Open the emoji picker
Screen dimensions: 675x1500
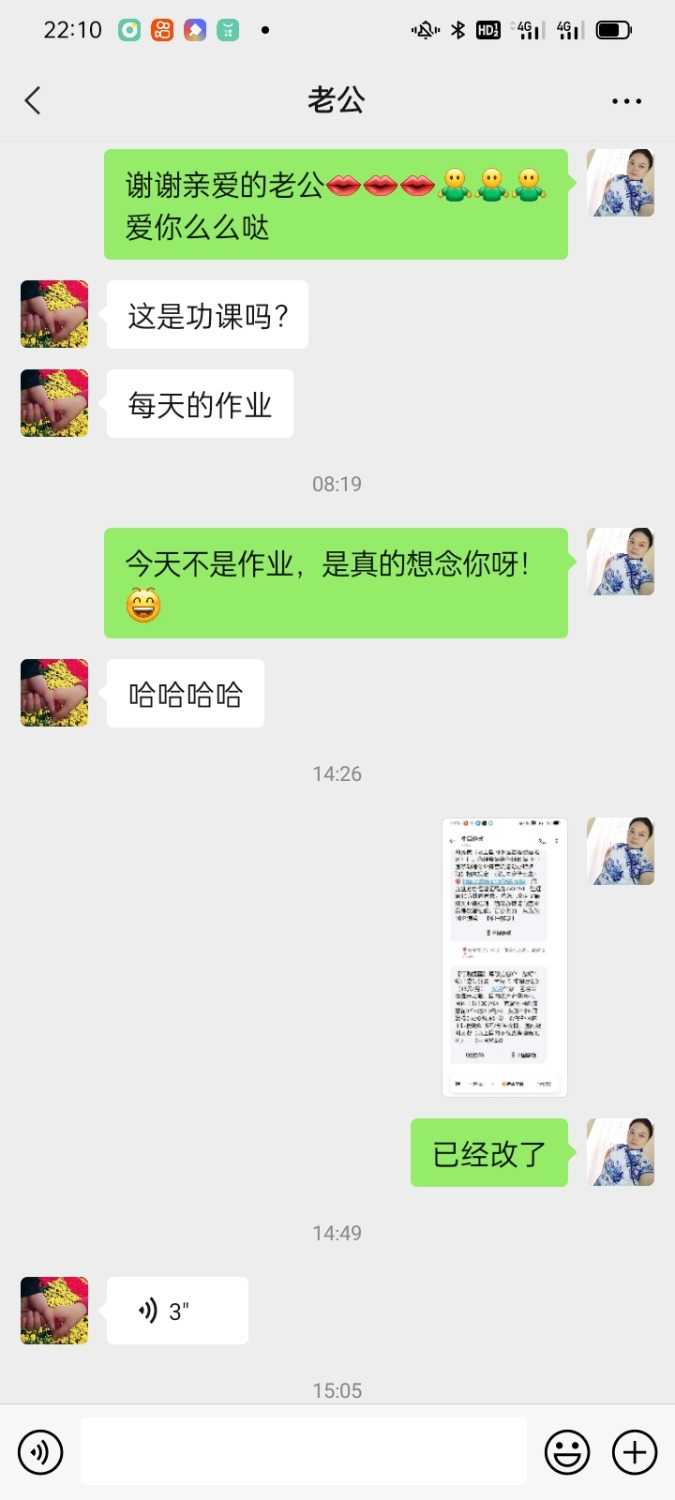[566, 1452]
